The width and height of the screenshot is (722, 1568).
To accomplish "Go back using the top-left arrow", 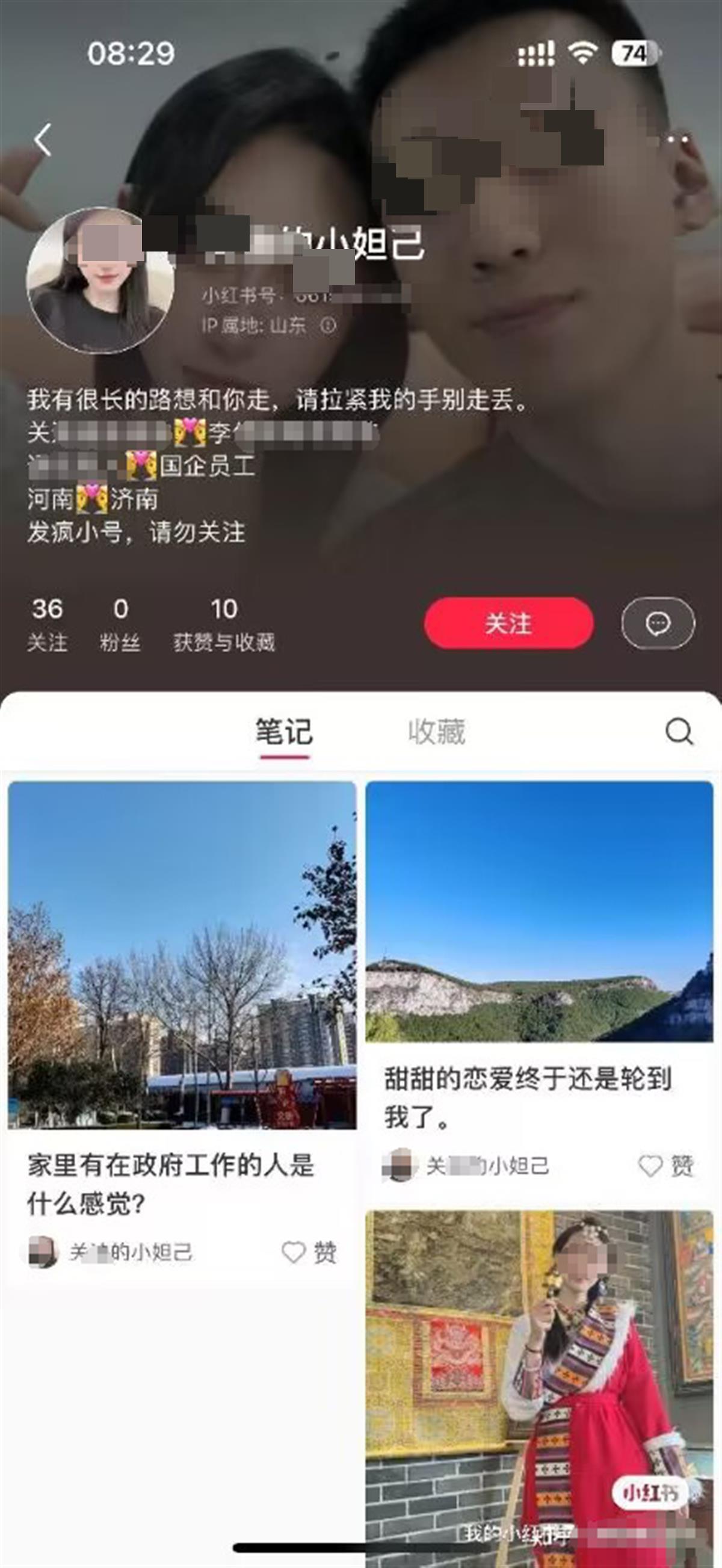I will (x=43, y=140).
